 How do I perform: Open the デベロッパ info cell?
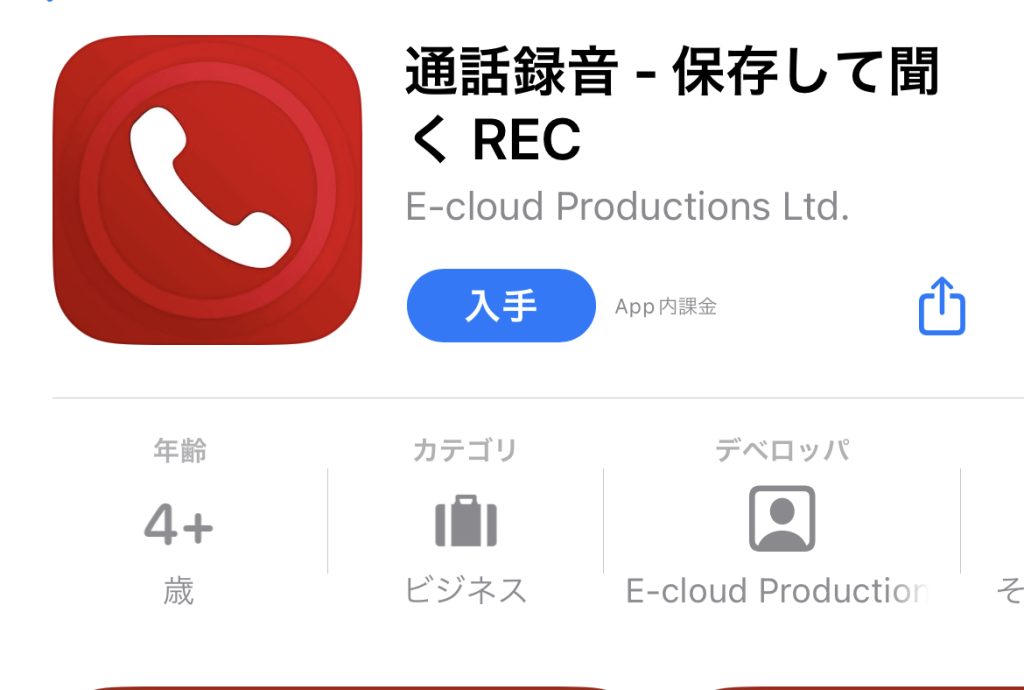pos(781,521)
